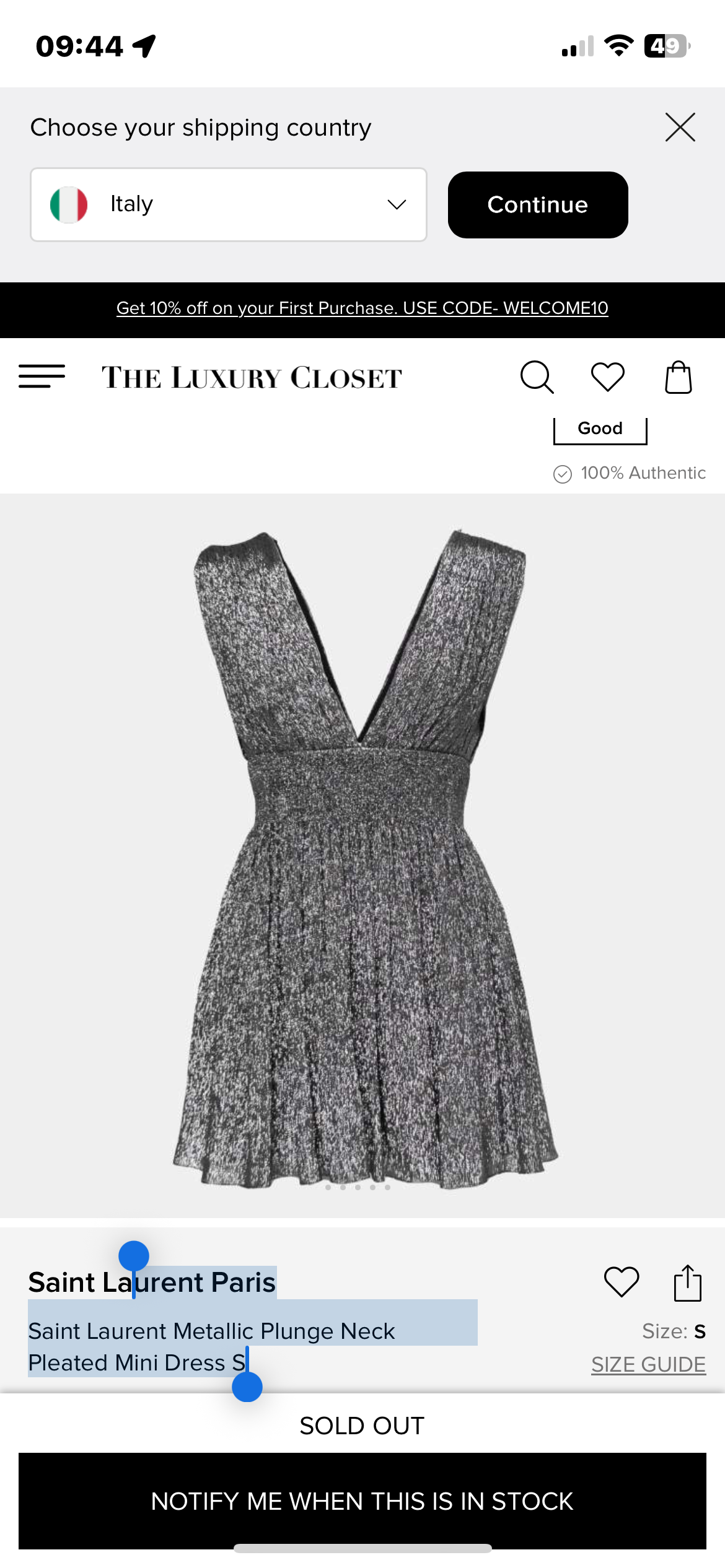The image size is (725, 1568).
Task: Tap The Luxury Closet logo
Action: 252,378
